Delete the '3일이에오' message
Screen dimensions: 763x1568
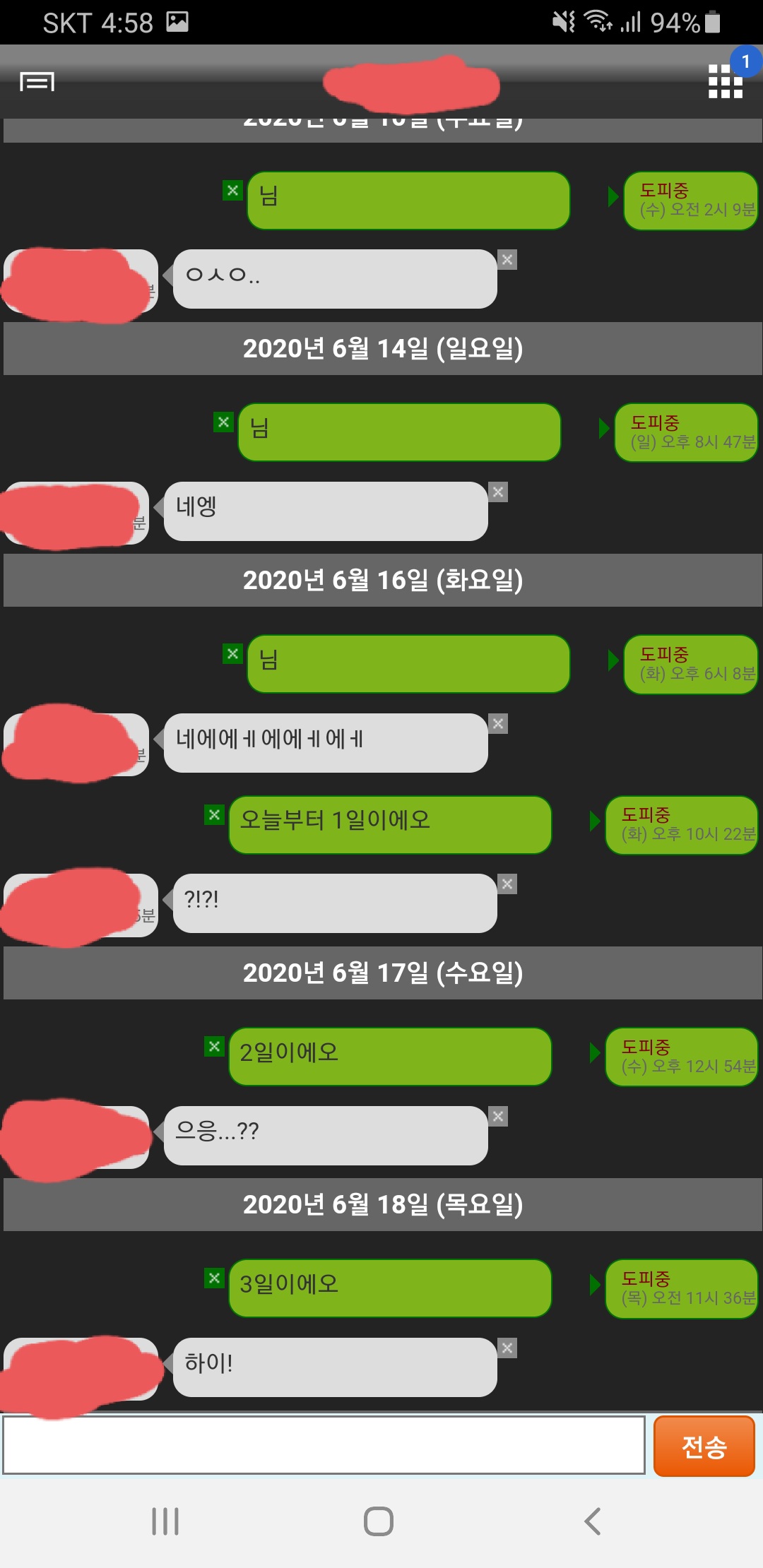coord(214,1278)
